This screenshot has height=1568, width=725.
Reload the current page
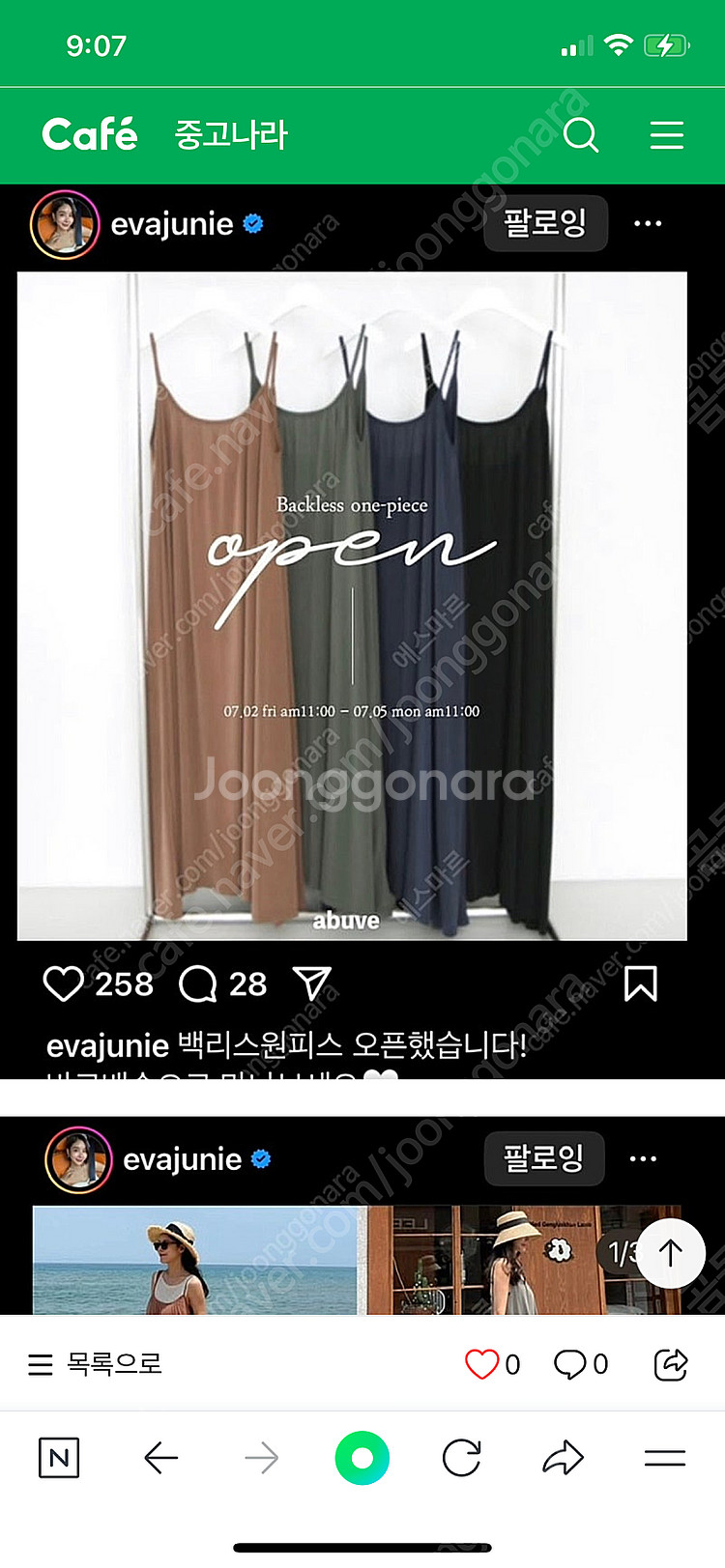[462, 1458]
